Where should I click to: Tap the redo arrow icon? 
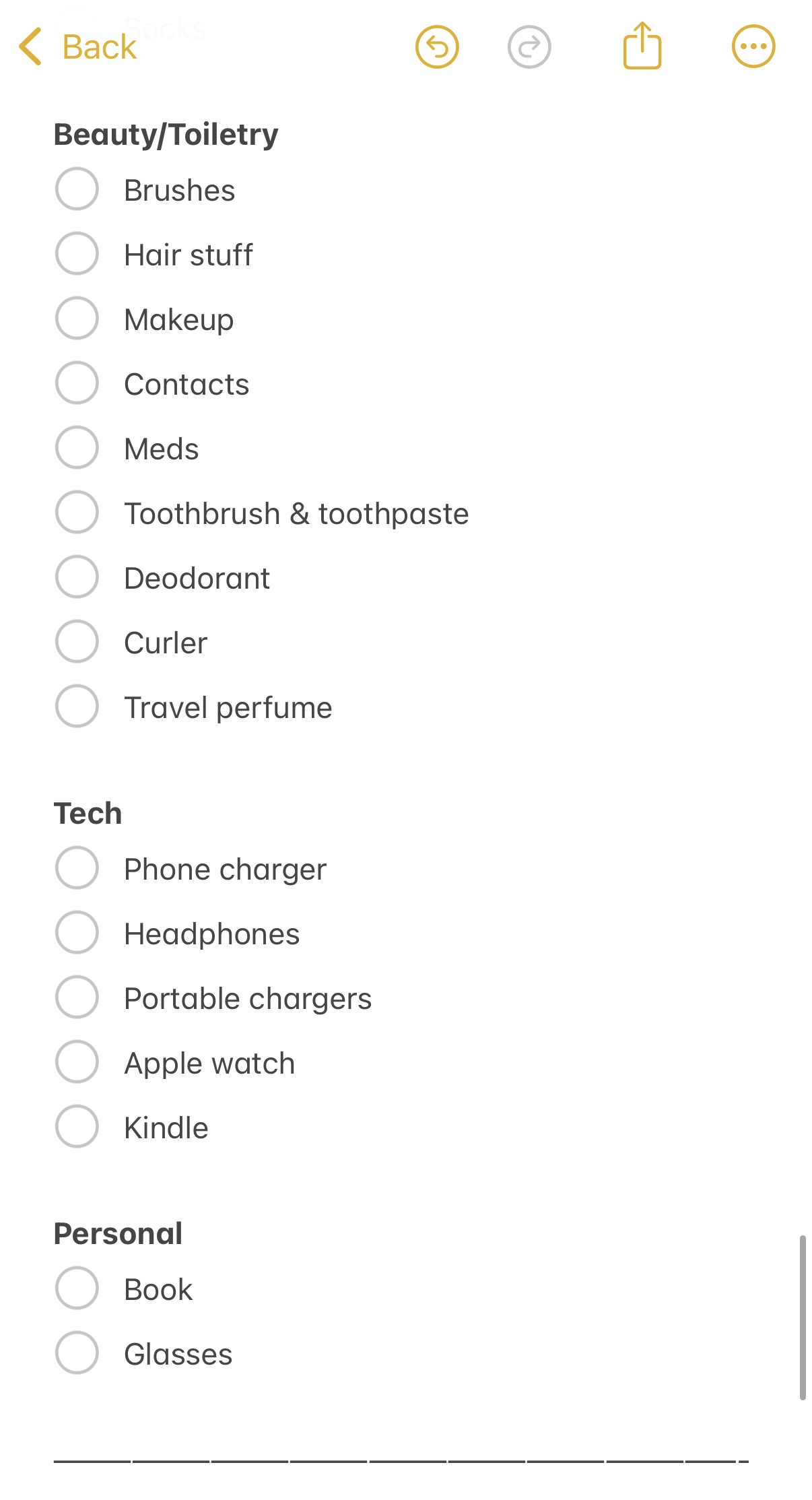tap(529, 47)
